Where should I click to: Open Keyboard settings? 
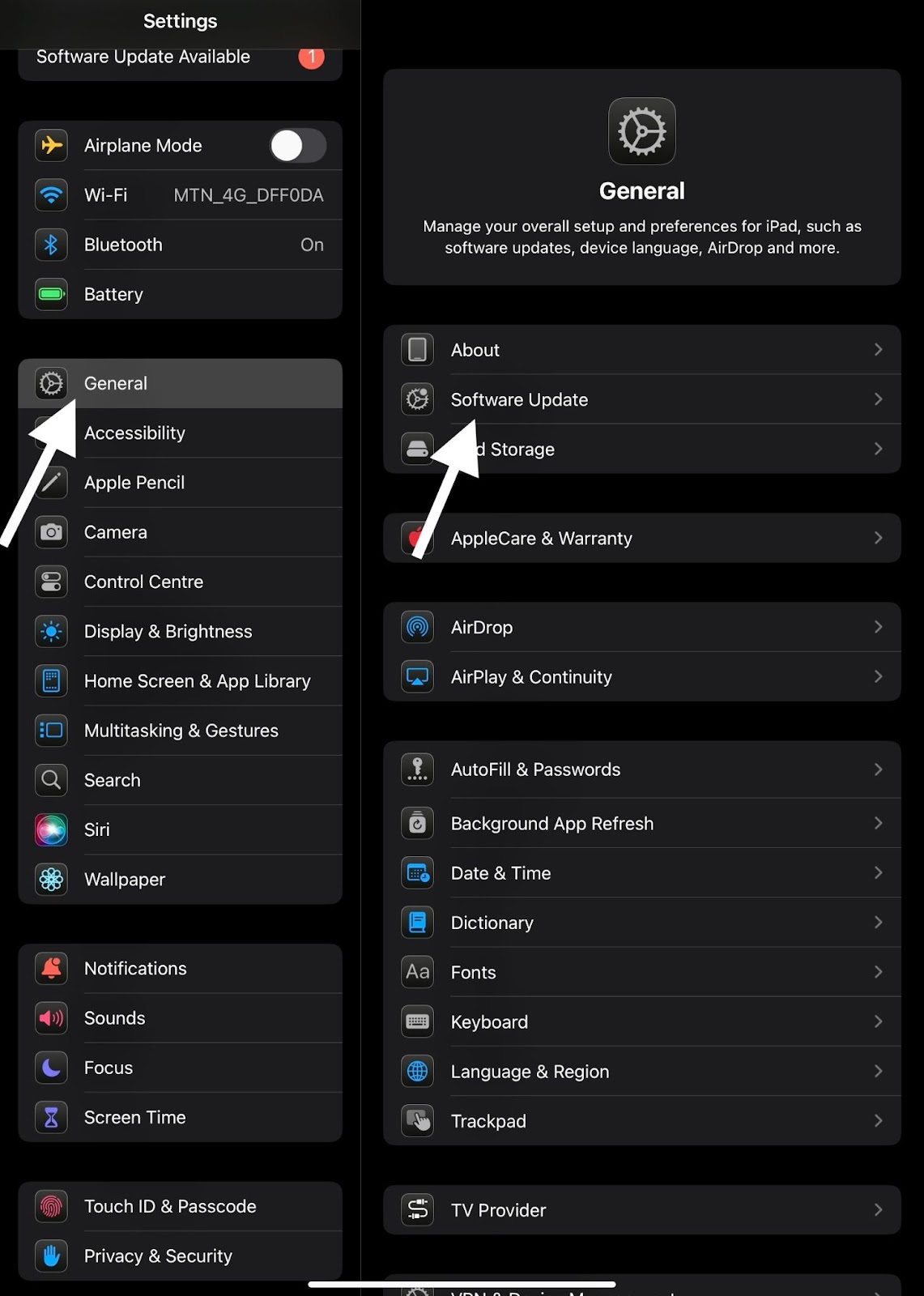coord(641,1022)
